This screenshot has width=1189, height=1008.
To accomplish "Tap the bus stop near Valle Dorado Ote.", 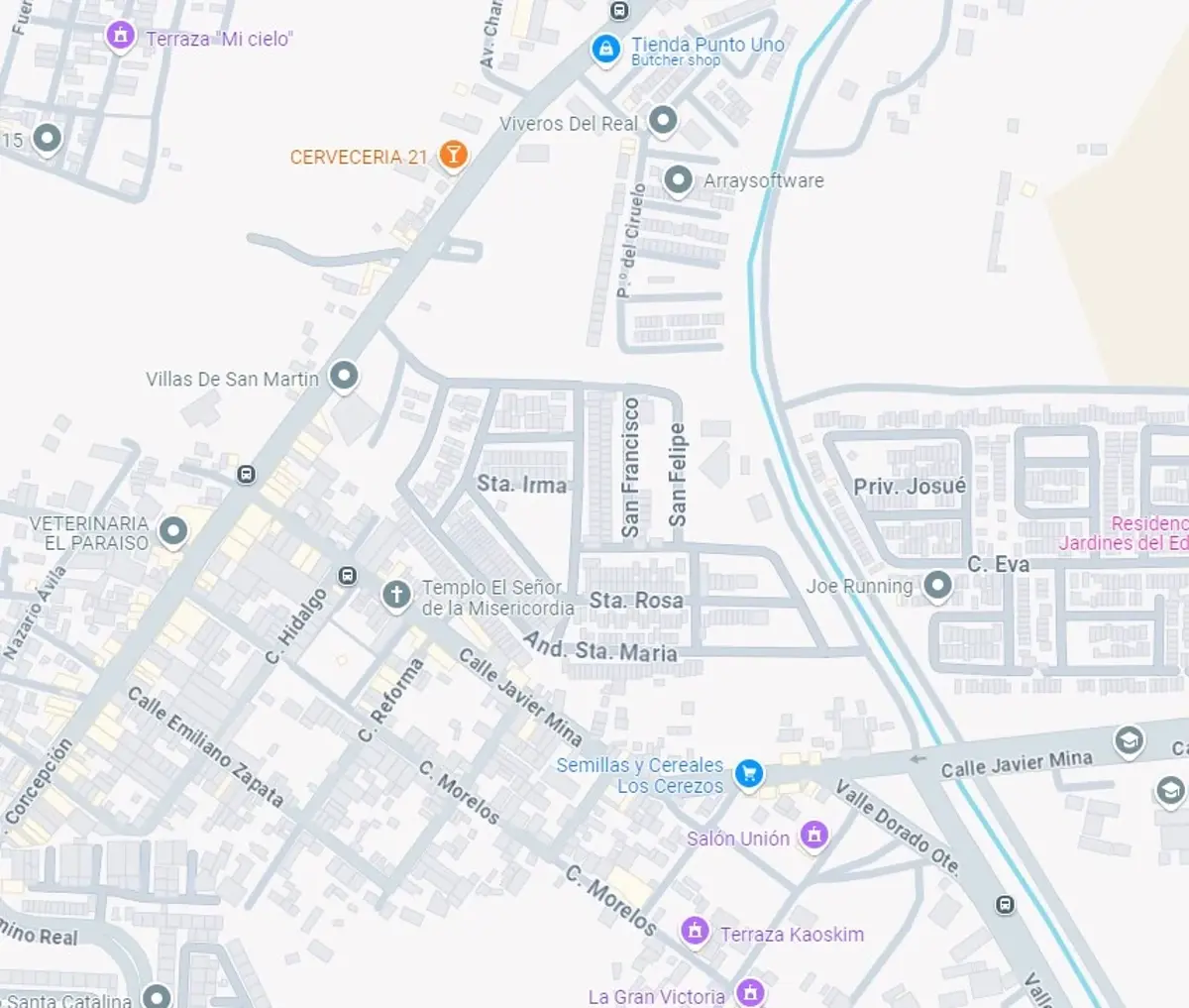I will pos(1005,904).
